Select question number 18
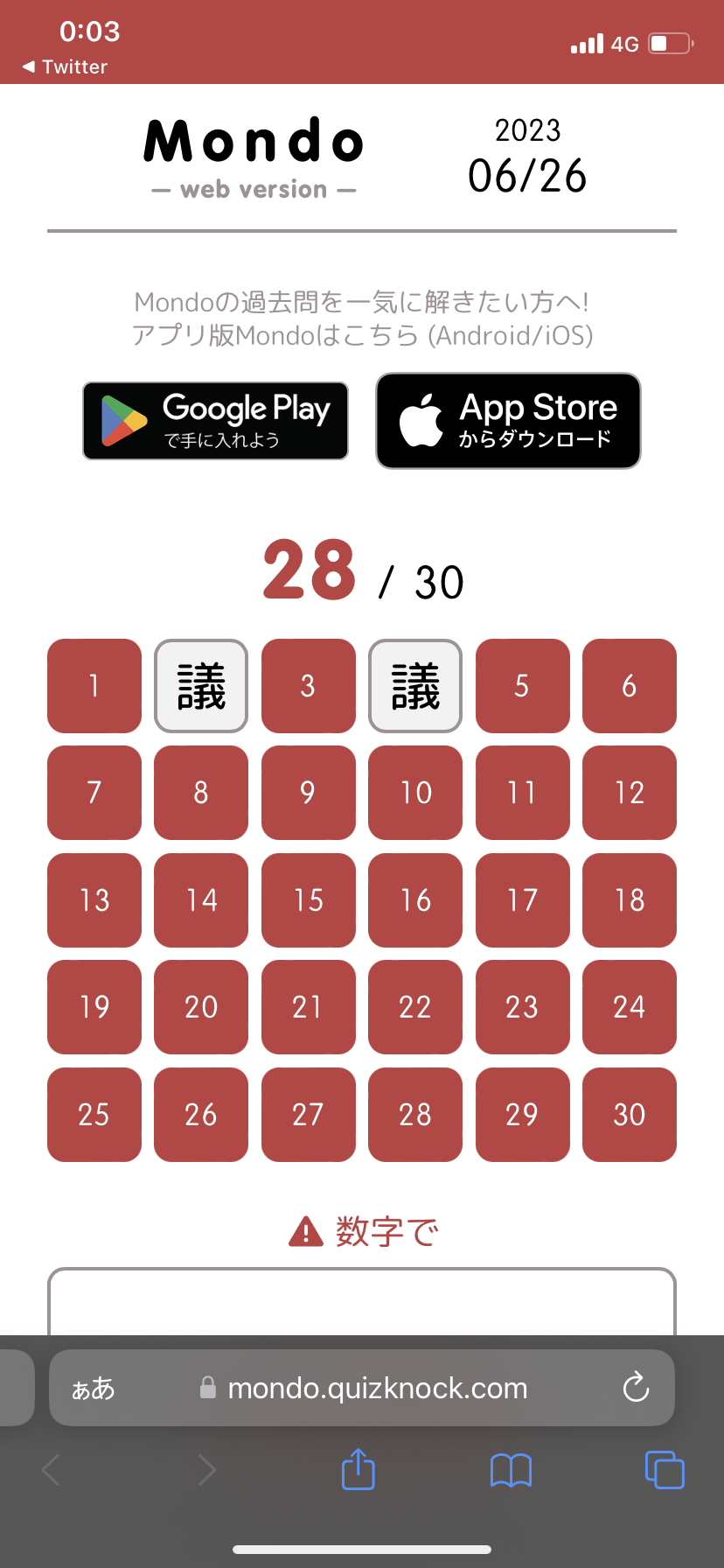The image size is (724, 1568). click(x=630, y=900)
